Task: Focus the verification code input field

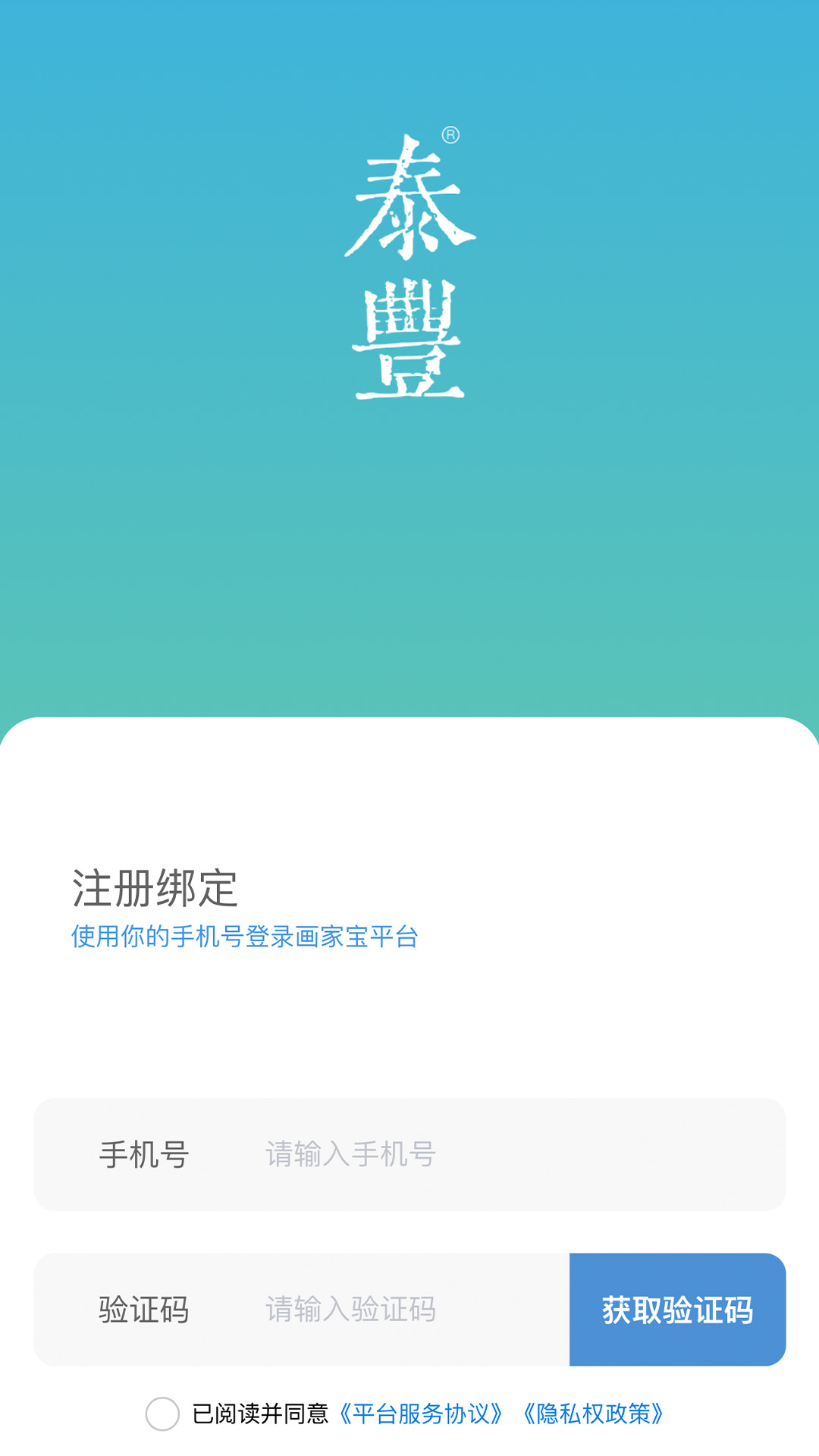Action: point(394,1310)
